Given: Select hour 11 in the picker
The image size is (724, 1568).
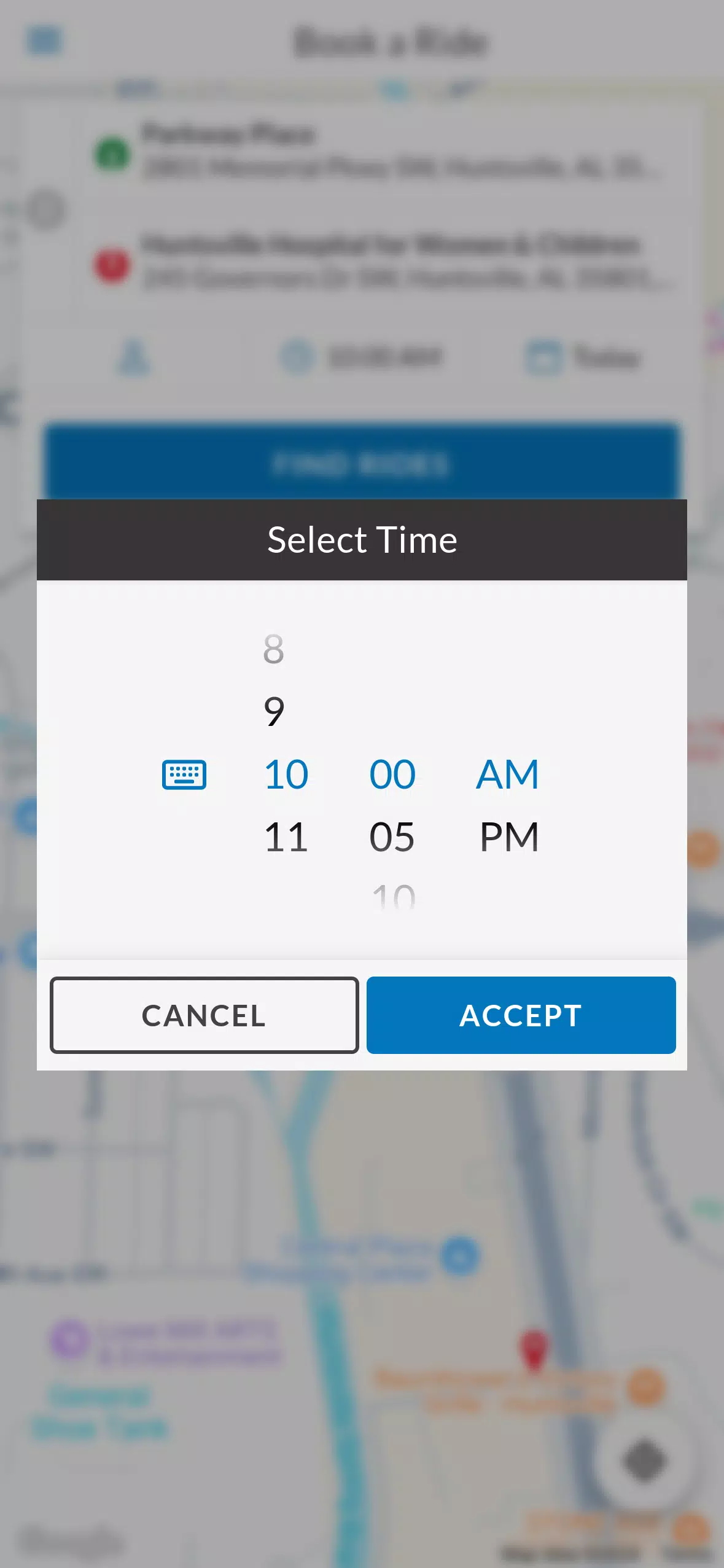Looking at the screenshot, I should [x=286, y=837].
